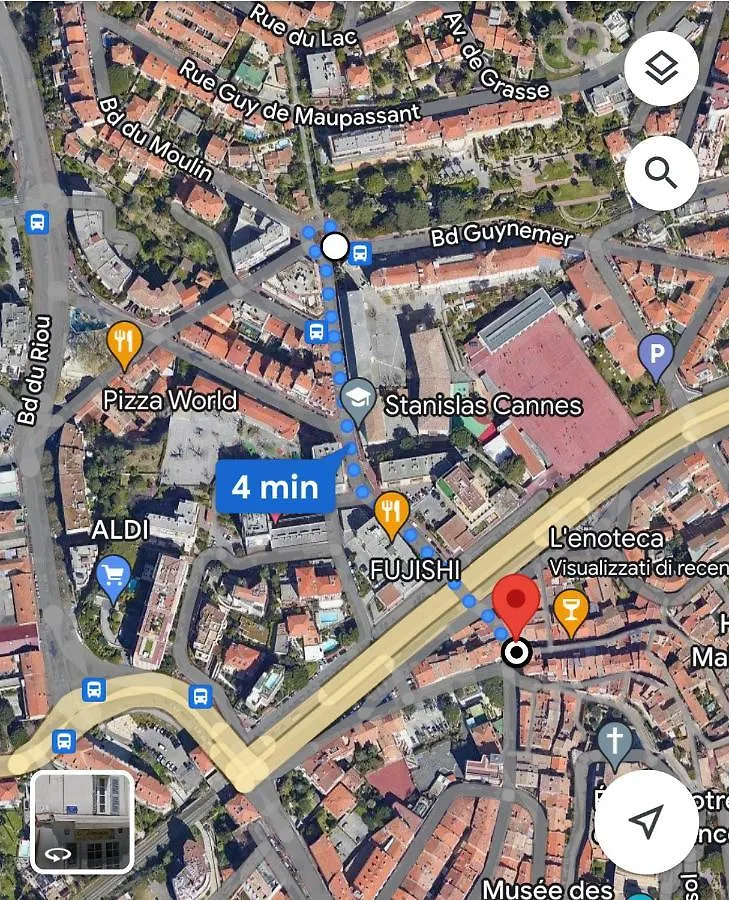Select the Pizza World restaurant pin
Screen dimensions: 729x900
coord(122,345)
